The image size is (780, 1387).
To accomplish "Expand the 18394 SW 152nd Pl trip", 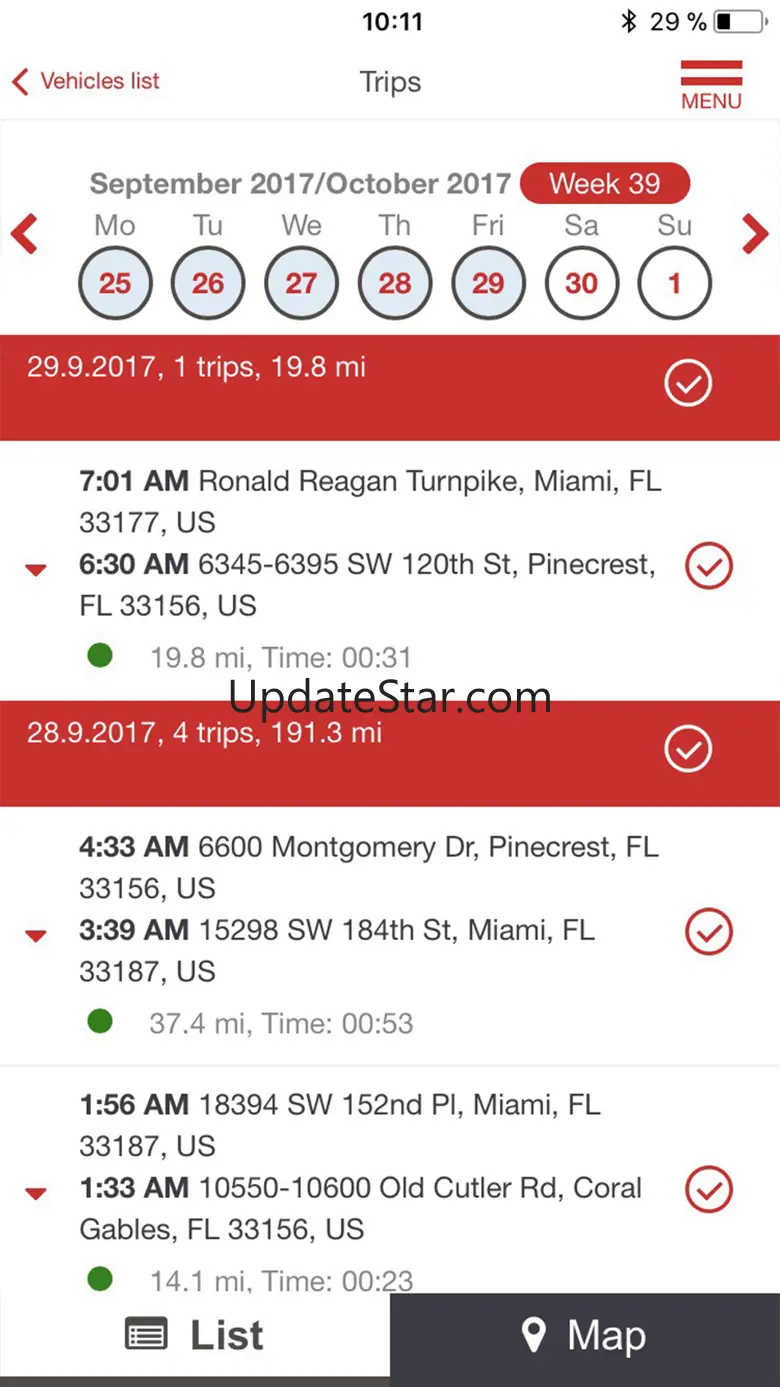I will click(36, 1193).
